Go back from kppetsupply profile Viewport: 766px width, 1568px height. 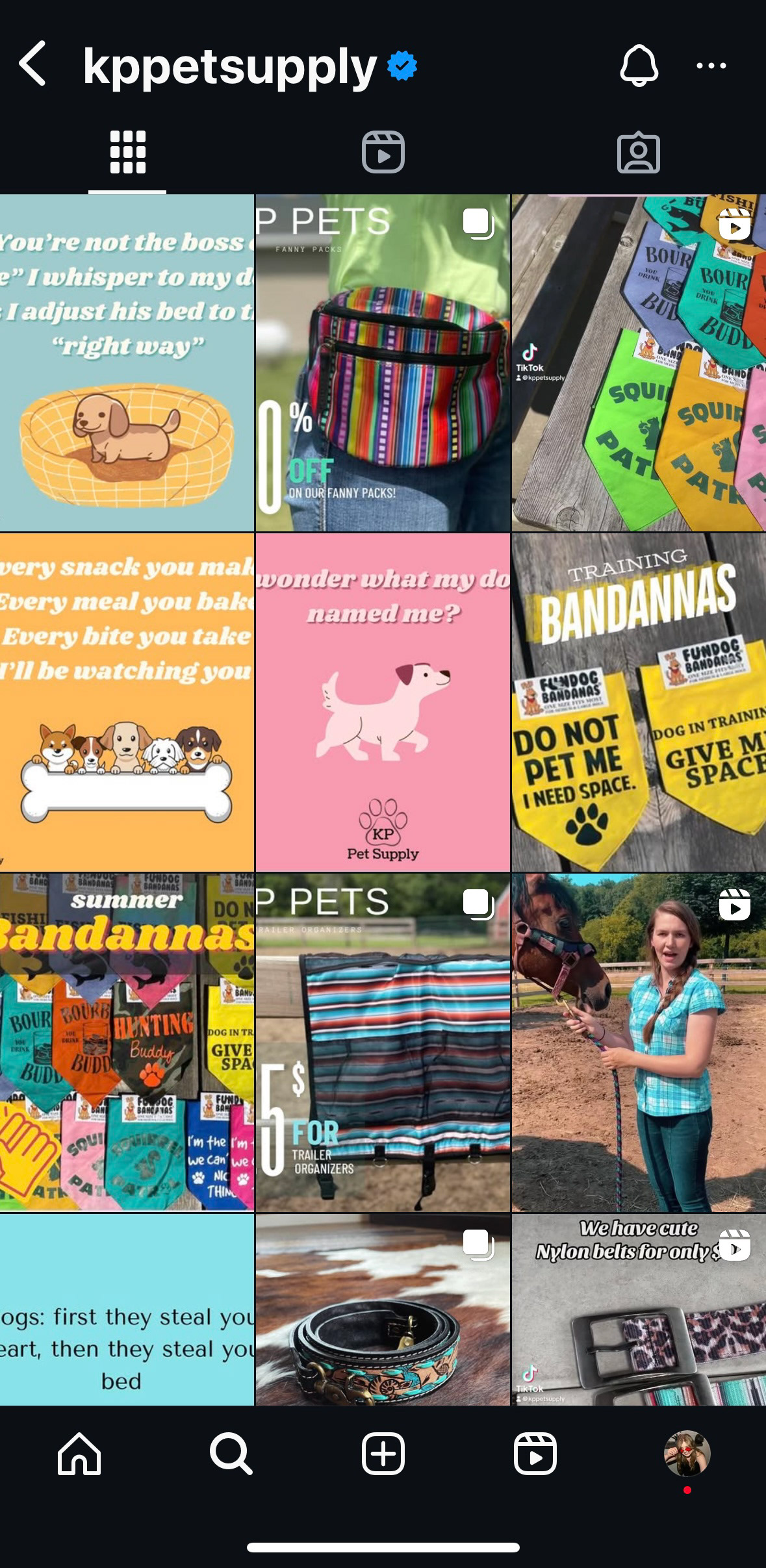(32, 64)
